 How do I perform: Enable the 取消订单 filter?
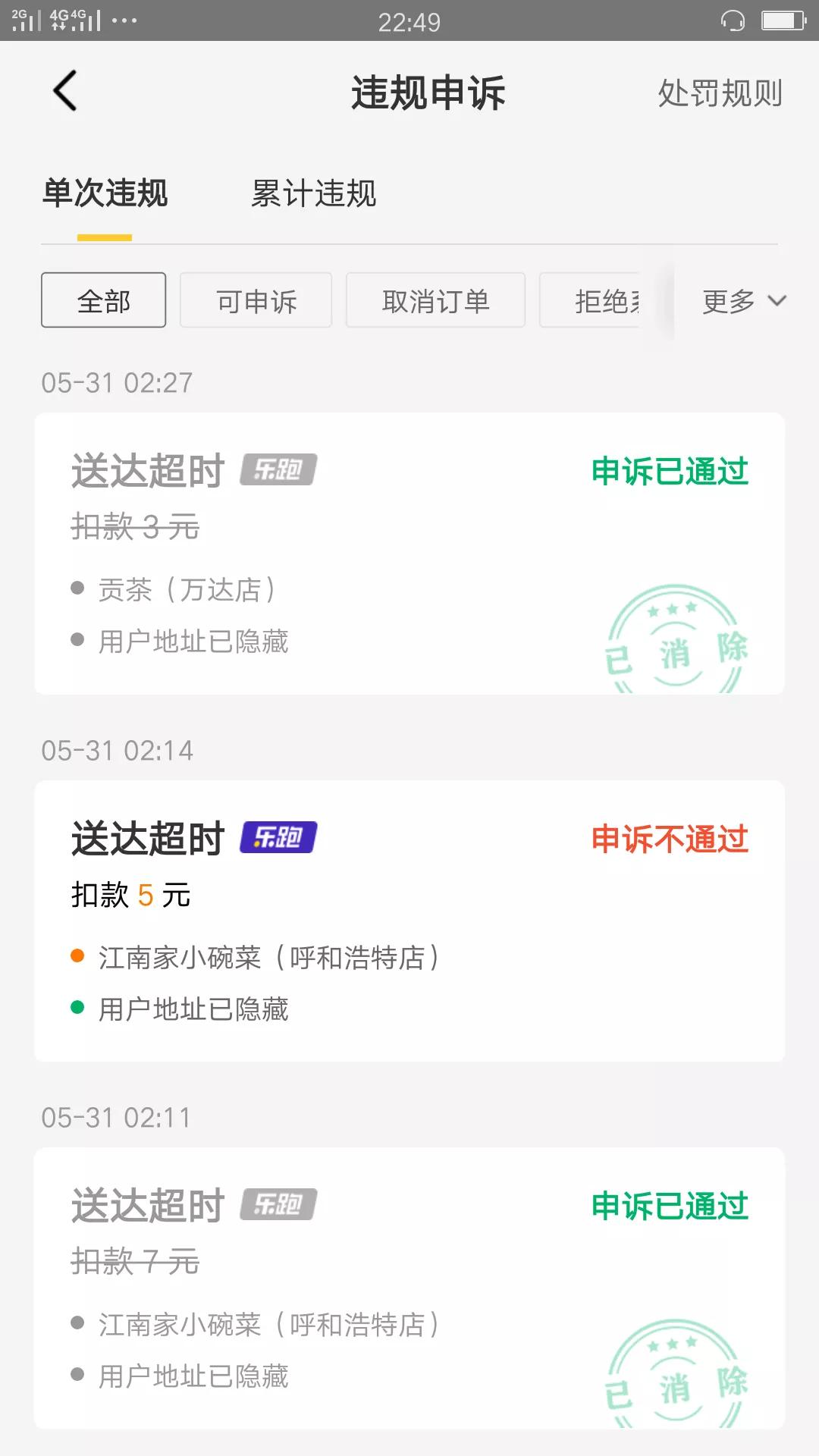tap(435, 300)
